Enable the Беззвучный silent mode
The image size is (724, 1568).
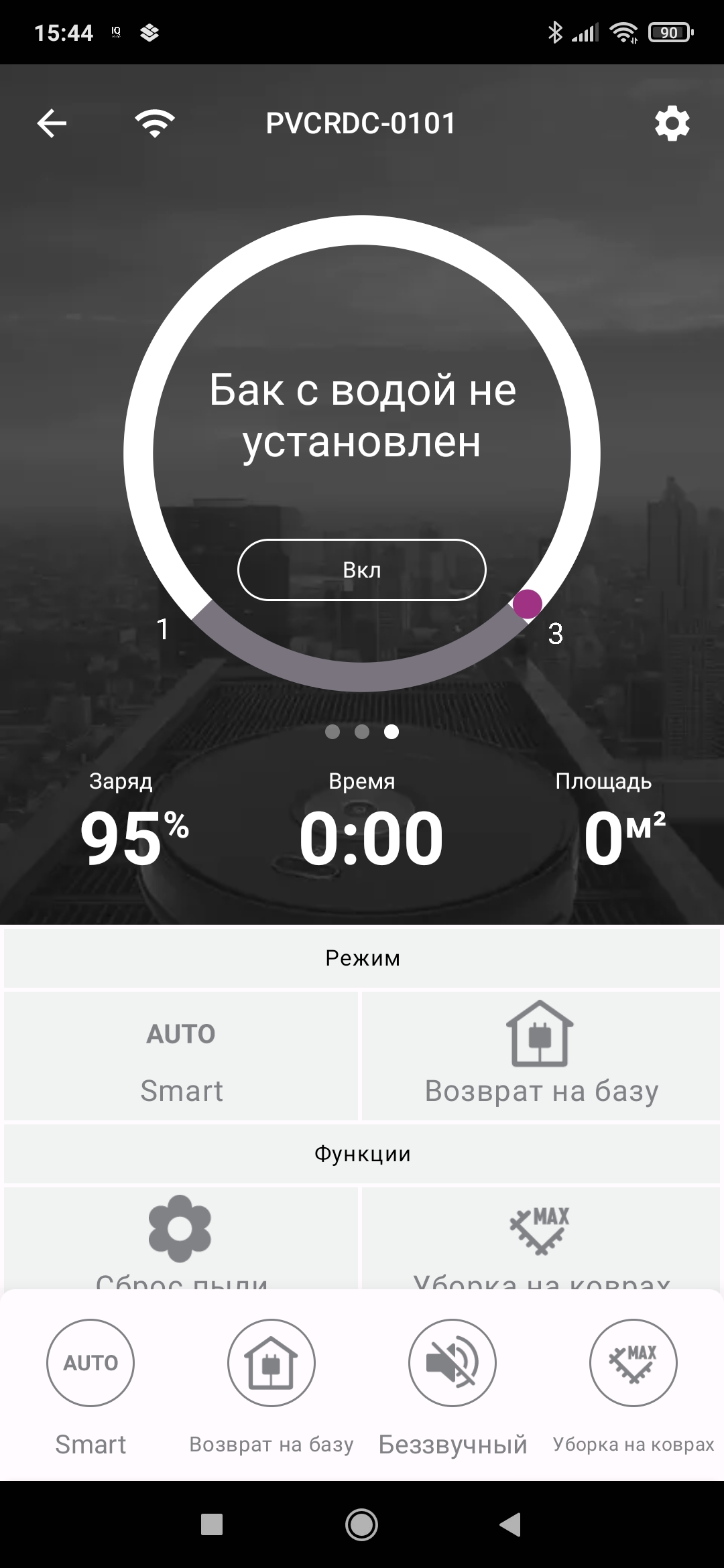click(x=452, y=1363)
